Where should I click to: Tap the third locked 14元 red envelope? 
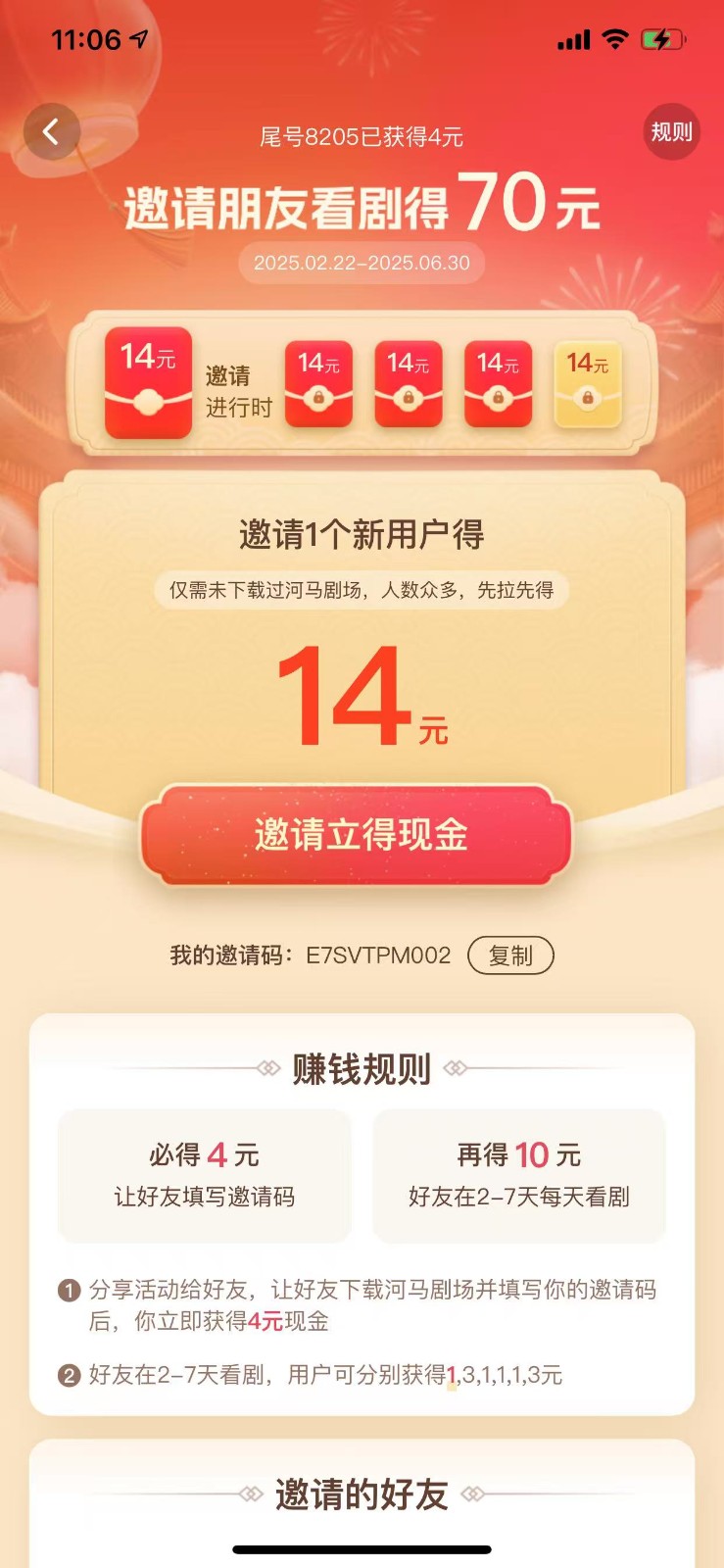pyautogui.click(x=408, y=383)
